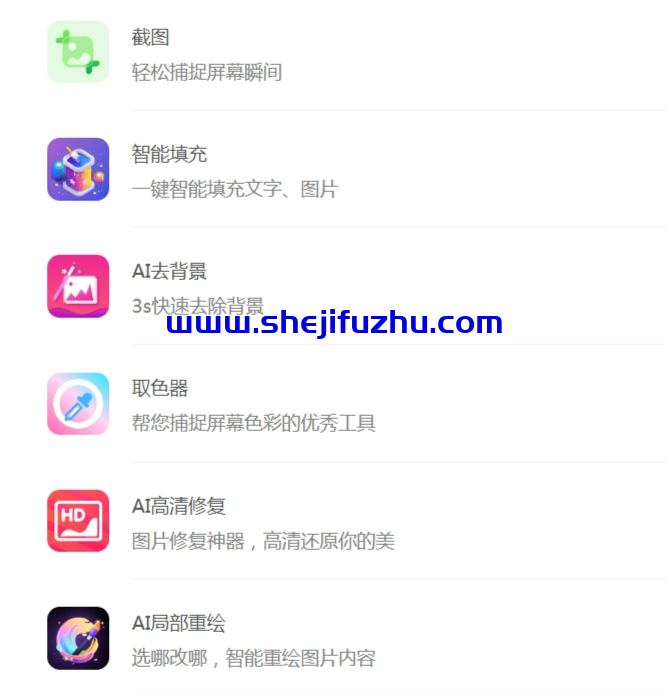Open the 截图 screenshot tool
Image resolution: width=666 pixels, height=696 pixels.
[78, 52]
